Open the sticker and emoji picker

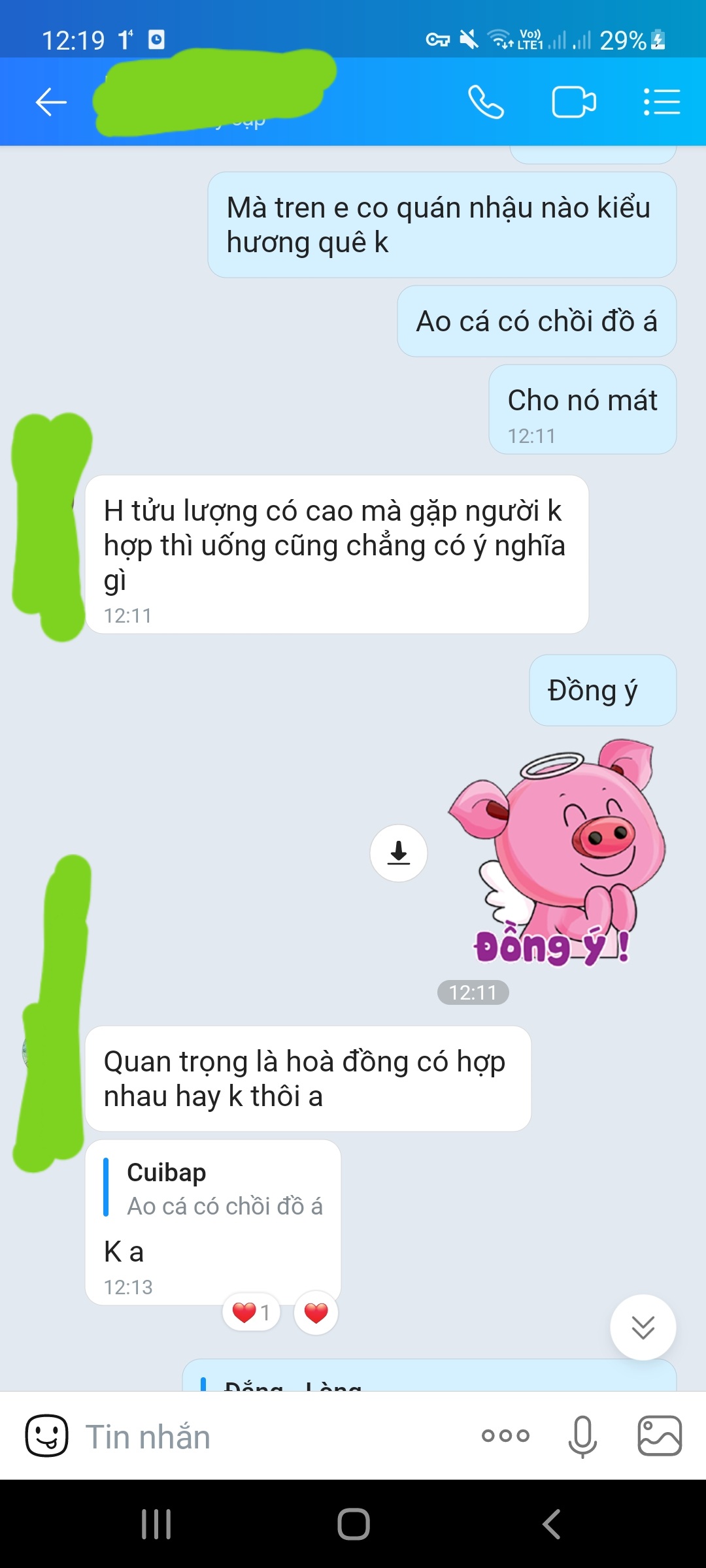[x=46, y=1435]
